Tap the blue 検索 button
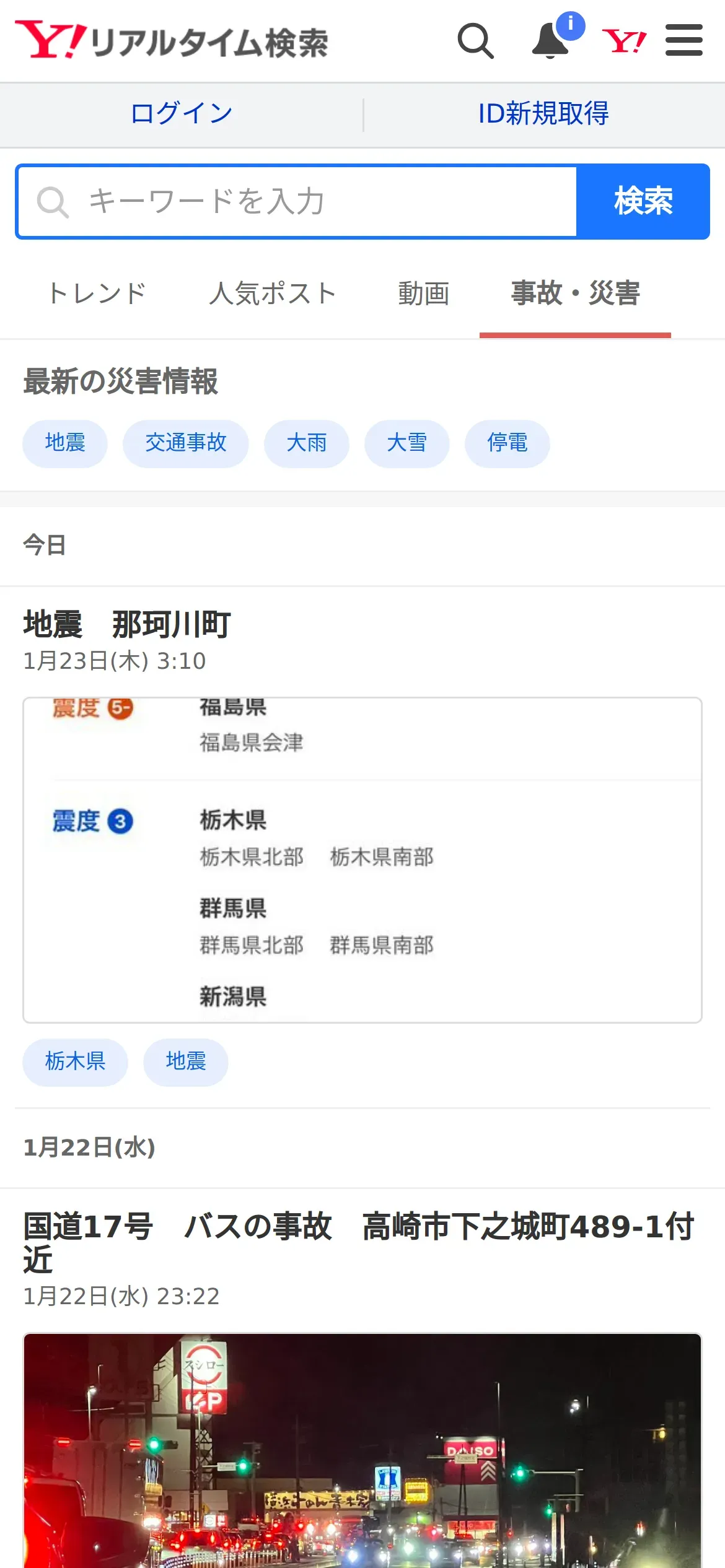Screen dimensions: 725x1568 (643, 202)
